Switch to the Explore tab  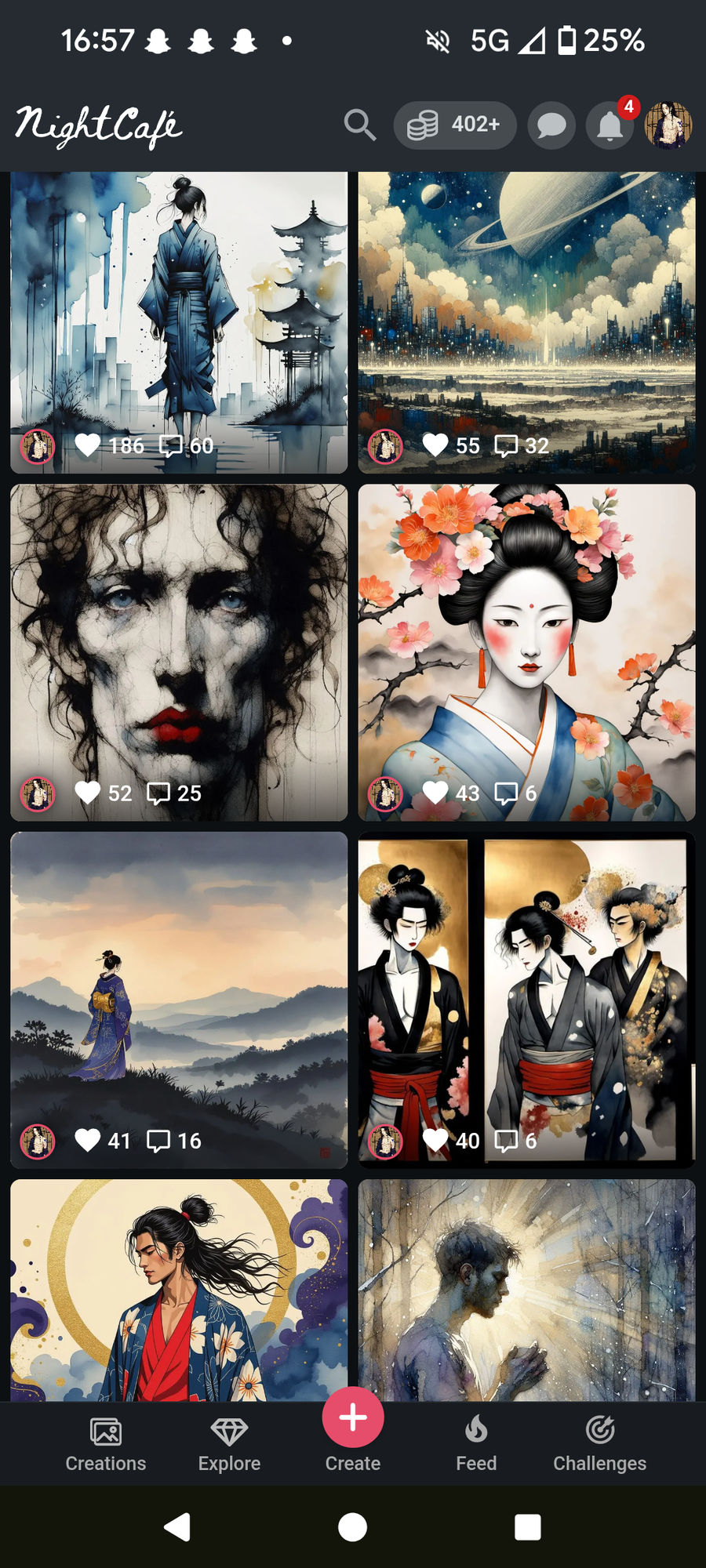tap(229, 1444)
